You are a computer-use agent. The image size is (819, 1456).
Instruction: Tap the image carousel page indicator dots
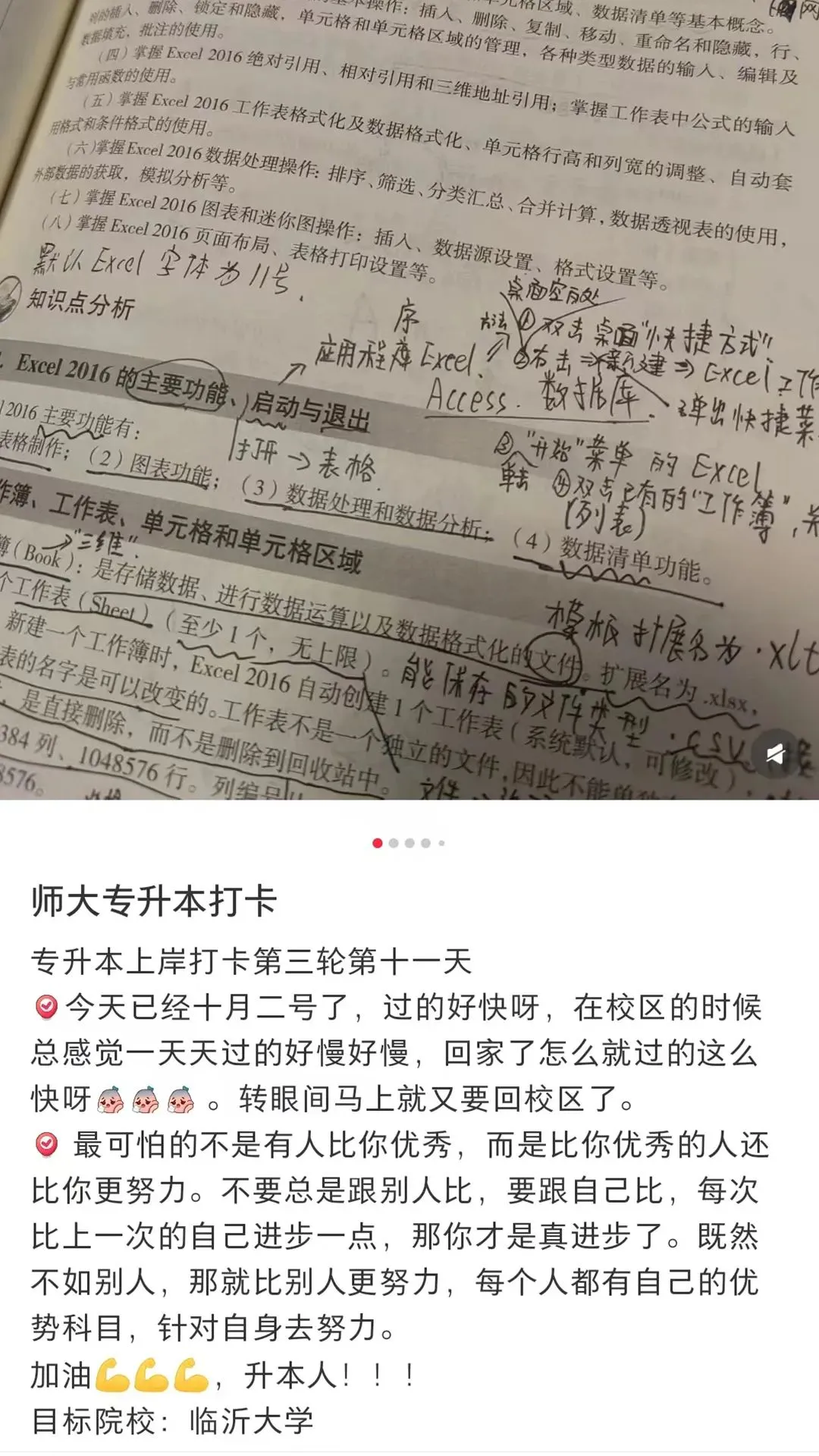[x=409, y=843]
